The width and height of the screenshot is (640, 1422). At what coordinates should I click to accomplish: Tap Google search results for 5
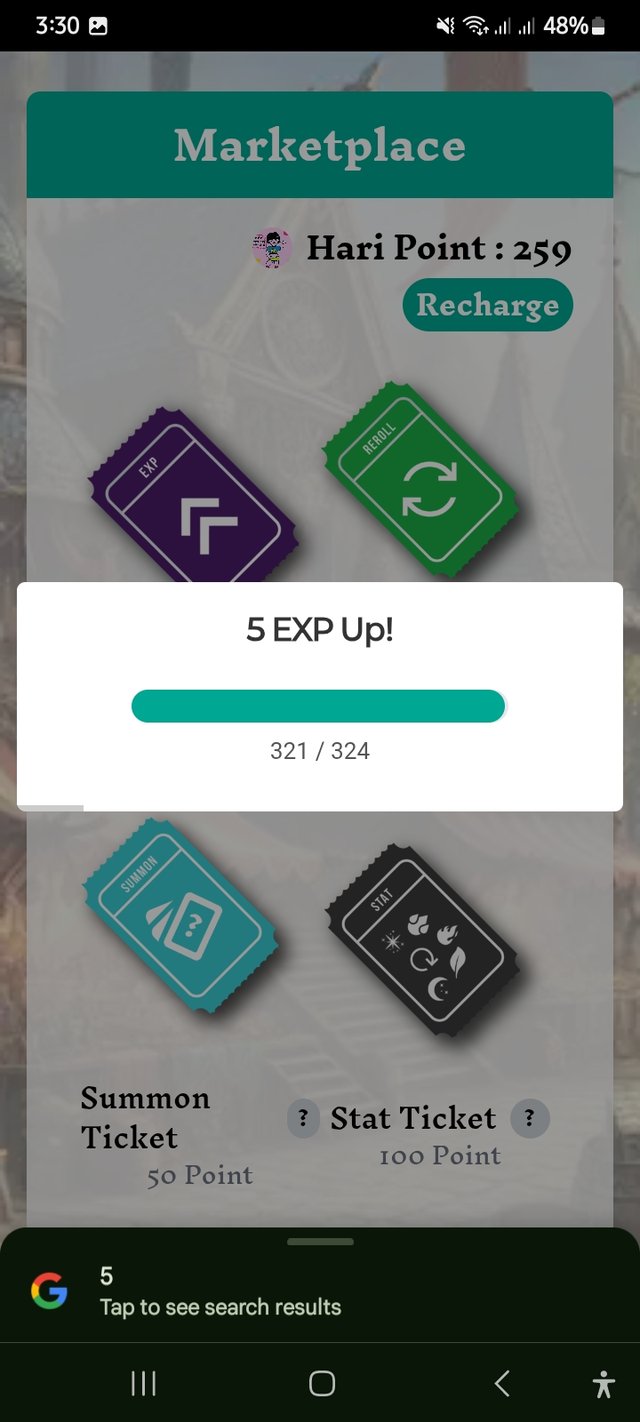coord(220,1291)
